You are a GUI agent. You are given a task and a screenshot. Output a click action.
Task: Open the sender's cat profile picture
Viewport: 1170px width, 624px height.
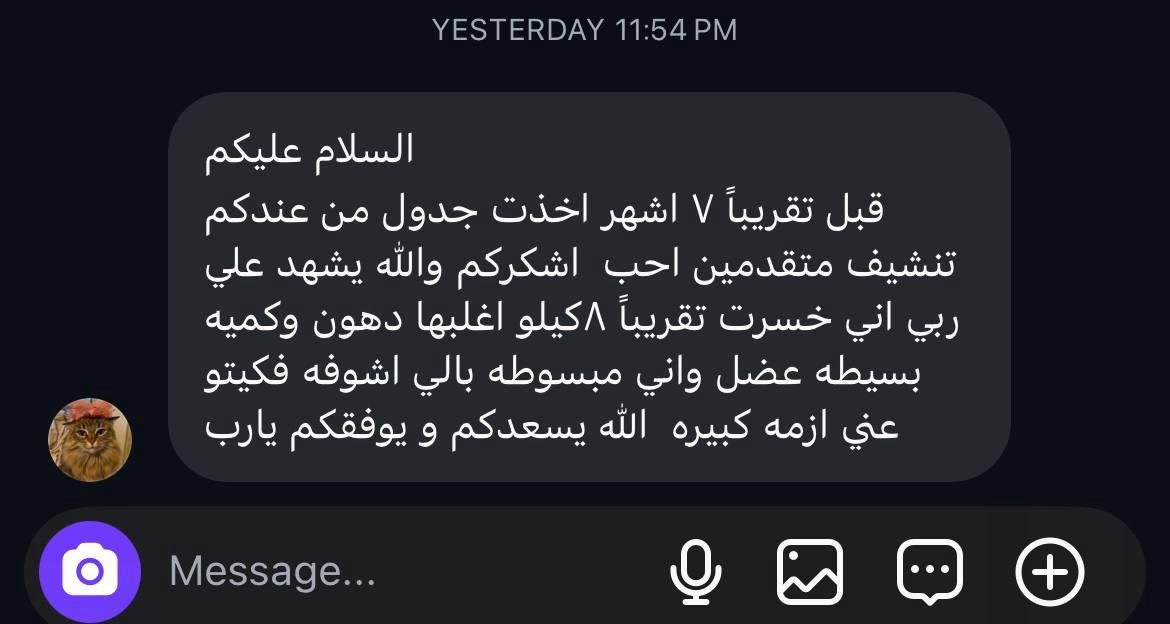coord(90,439)
